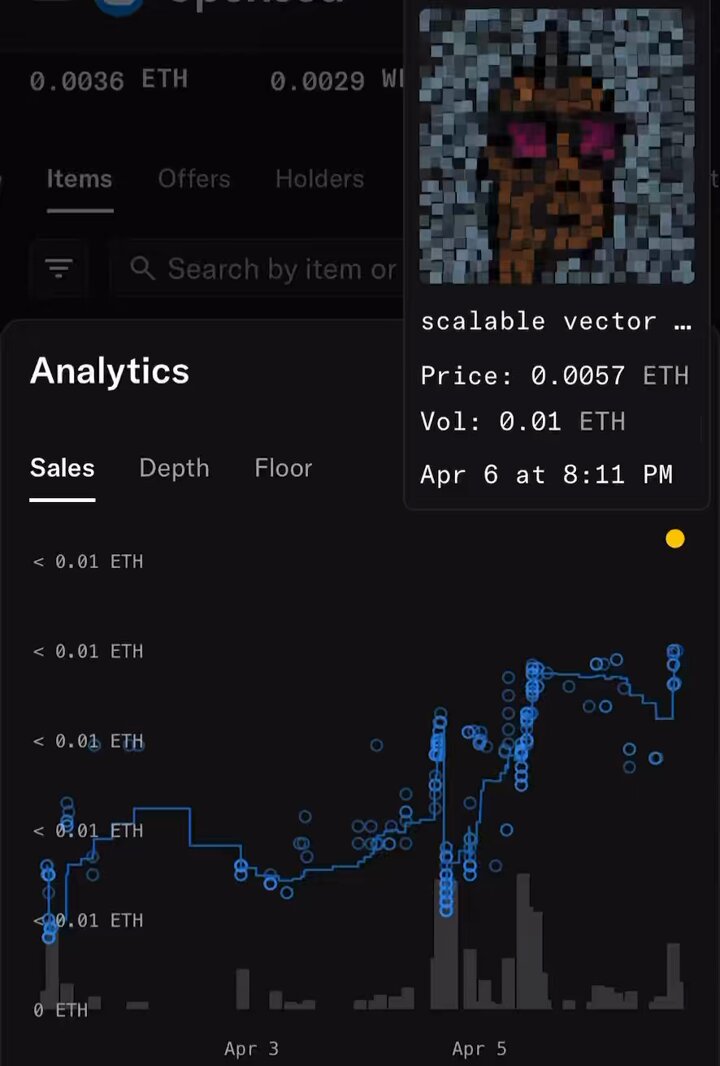This screenshot has height=1066, width=720.
Task: Select the Sales analytics tab
Action: point(63,468)
